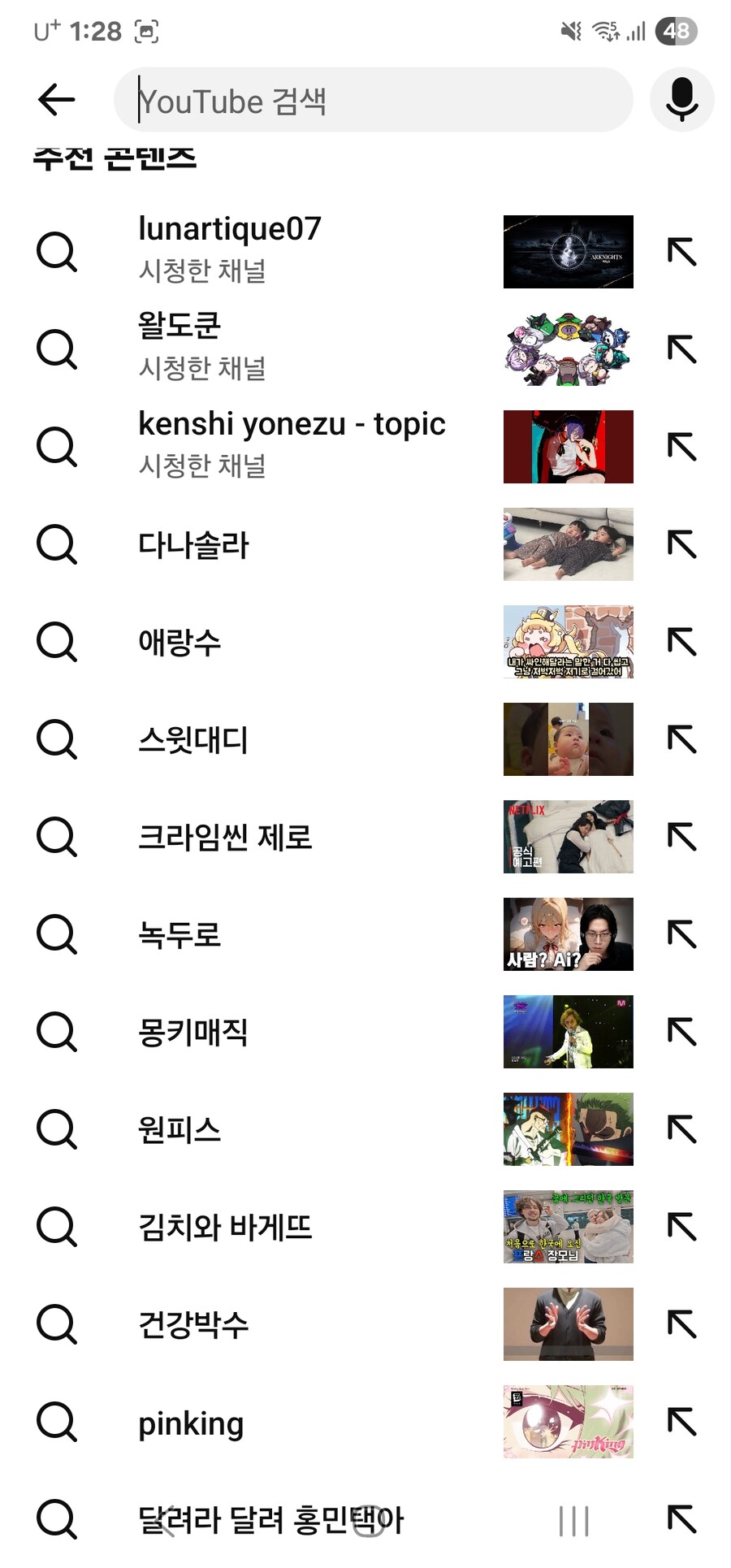Image resolution: width=731 pixels, height=1568 pixels.
Task: Choose the 원피스 suggestion
Action: (180, 1129)
